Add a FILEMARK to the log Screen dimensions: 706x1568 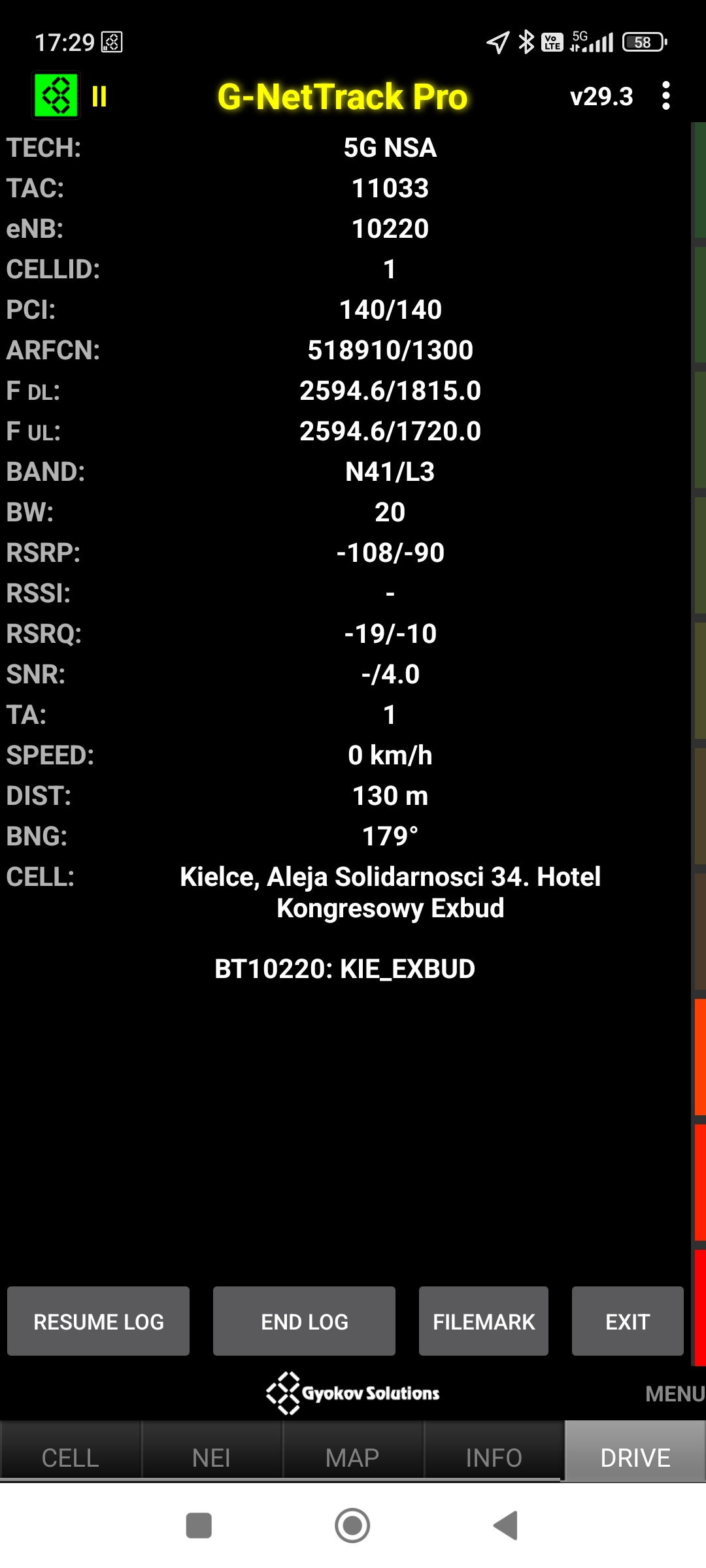point(483,1321)
